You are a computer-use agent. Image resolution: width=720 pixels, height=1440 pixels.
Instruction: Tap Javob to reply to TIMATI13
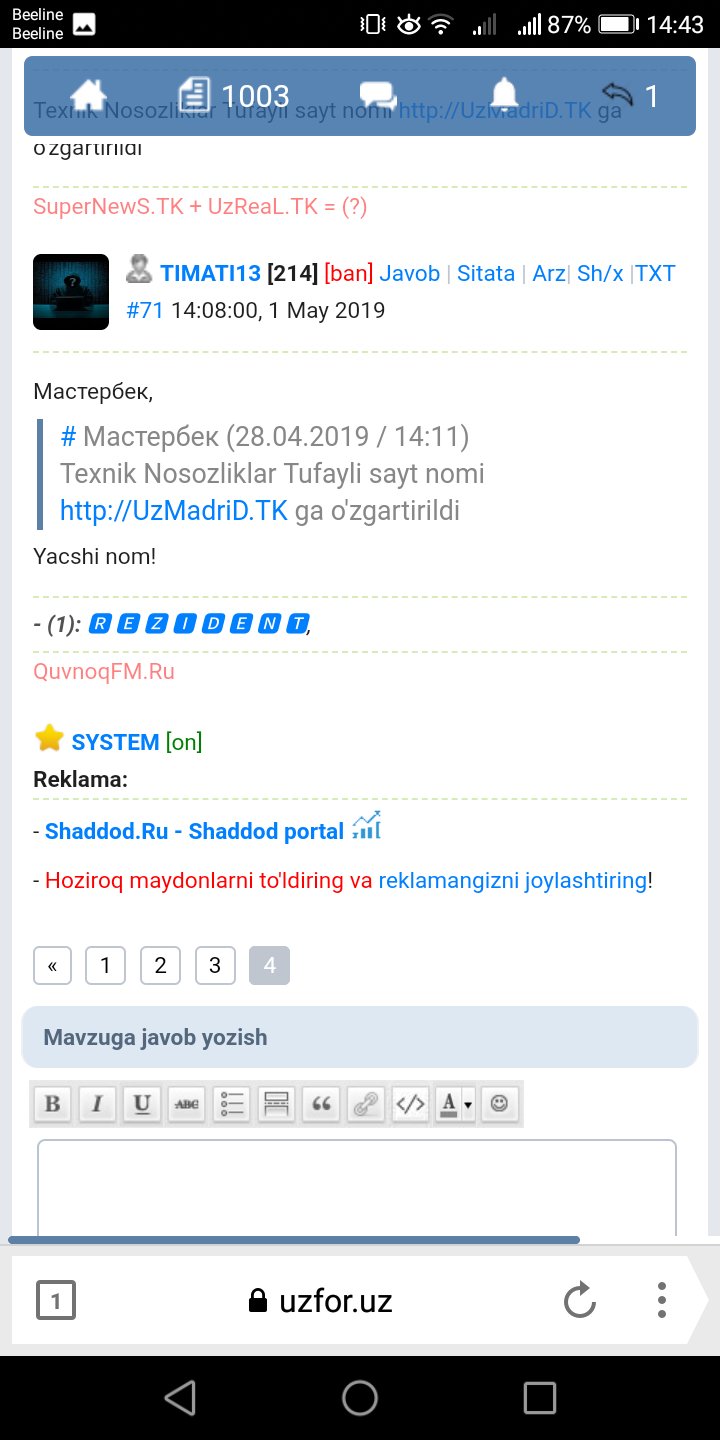409,273
